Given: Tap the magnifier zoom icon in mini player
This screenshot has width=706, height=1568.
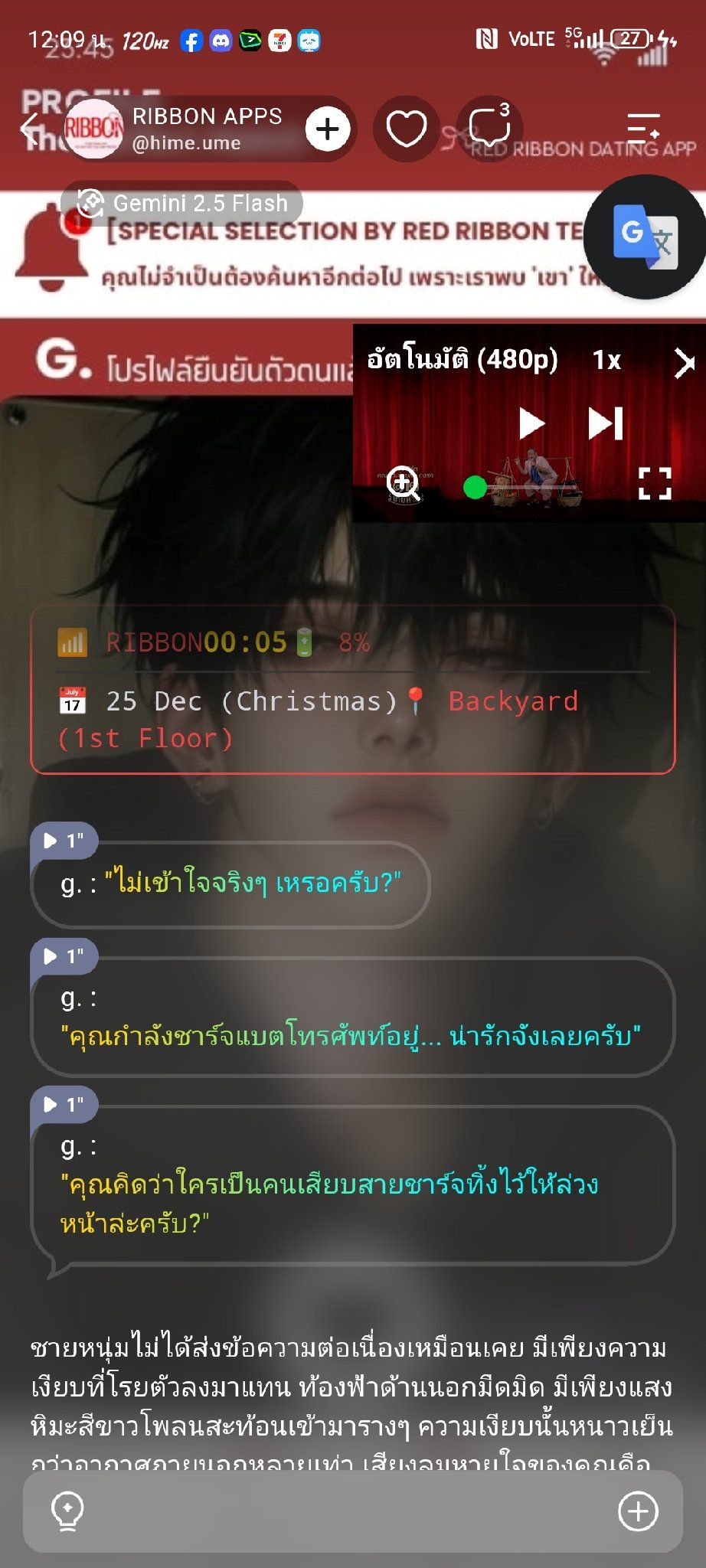Looking at the screenshot, I should (x=403, y=484).
